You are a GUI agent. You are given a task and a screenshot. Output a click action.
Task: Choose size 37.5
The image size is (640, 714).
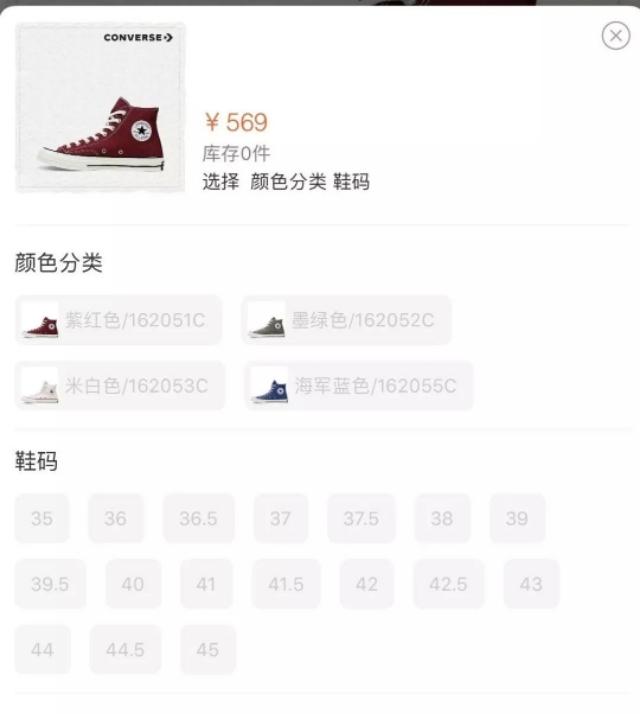361,518
